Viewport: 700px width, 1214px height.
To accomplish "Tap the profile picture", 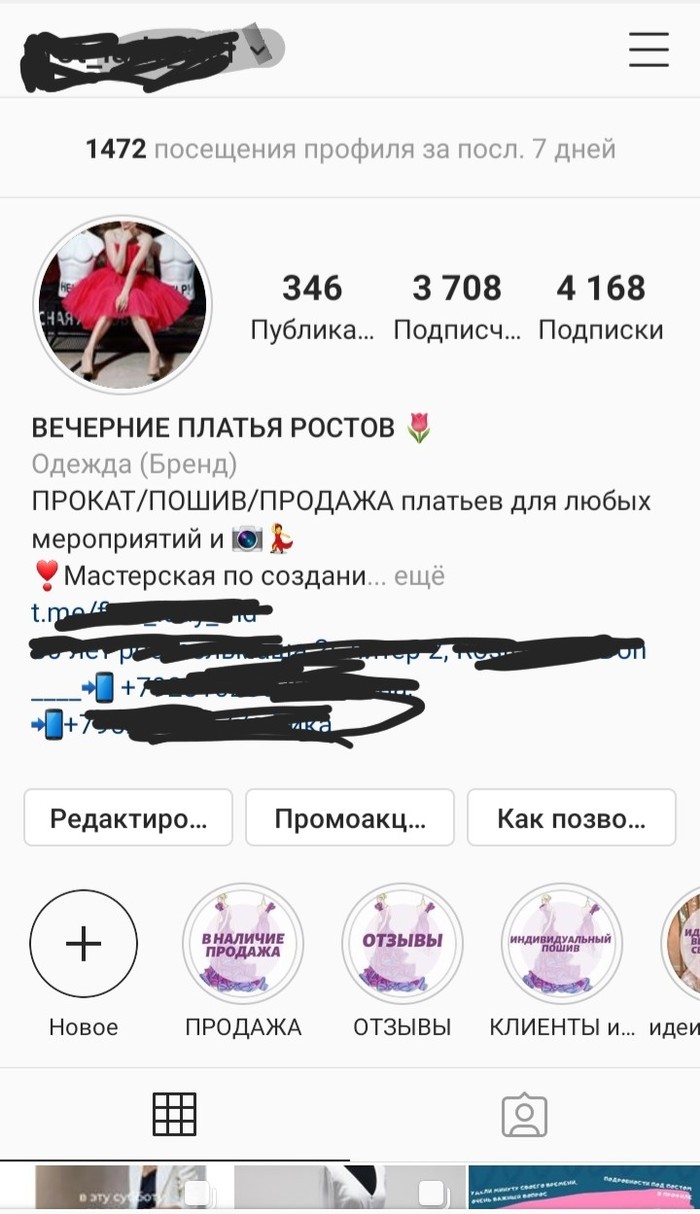I will (122, 304).
